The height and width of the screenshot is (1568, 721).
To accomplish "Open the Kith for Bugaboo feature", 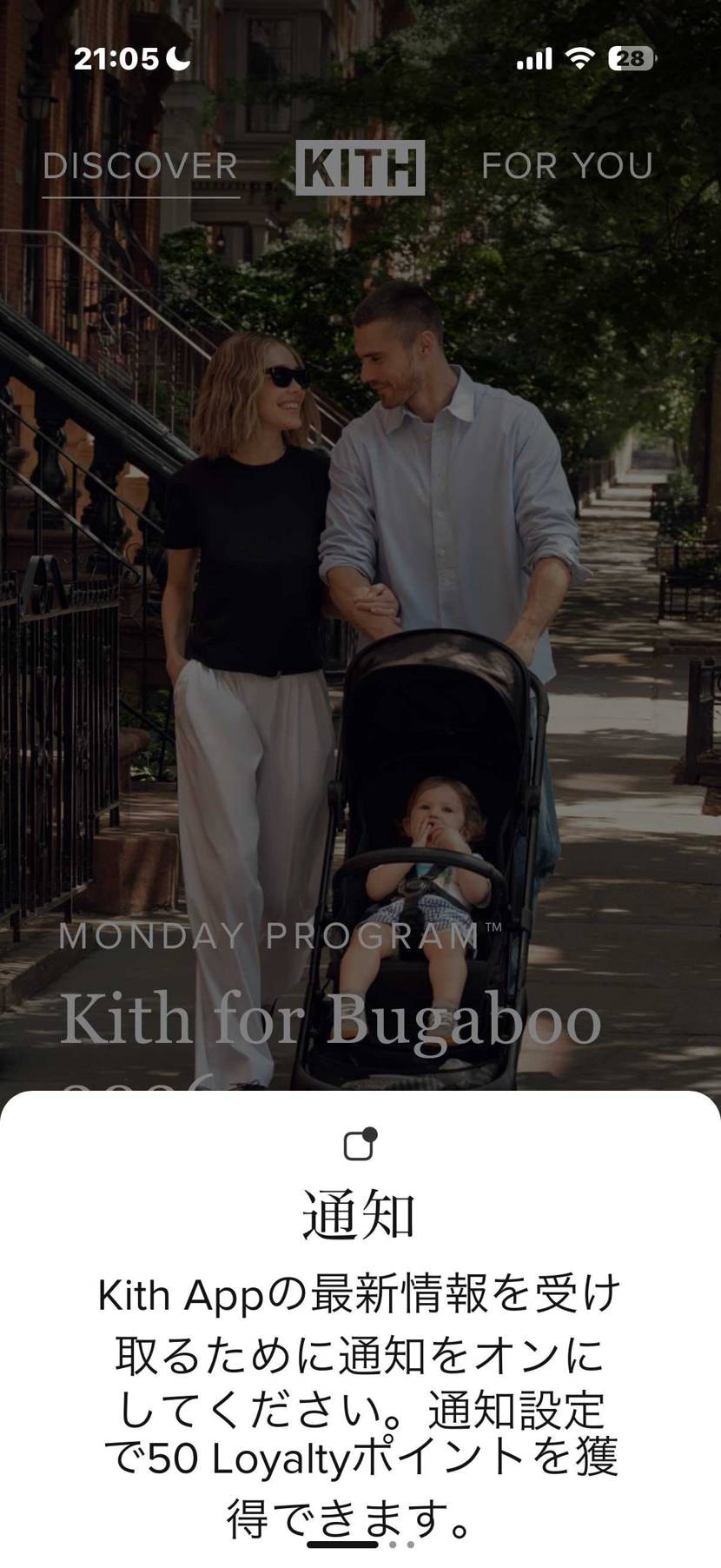I will 330,1019.
